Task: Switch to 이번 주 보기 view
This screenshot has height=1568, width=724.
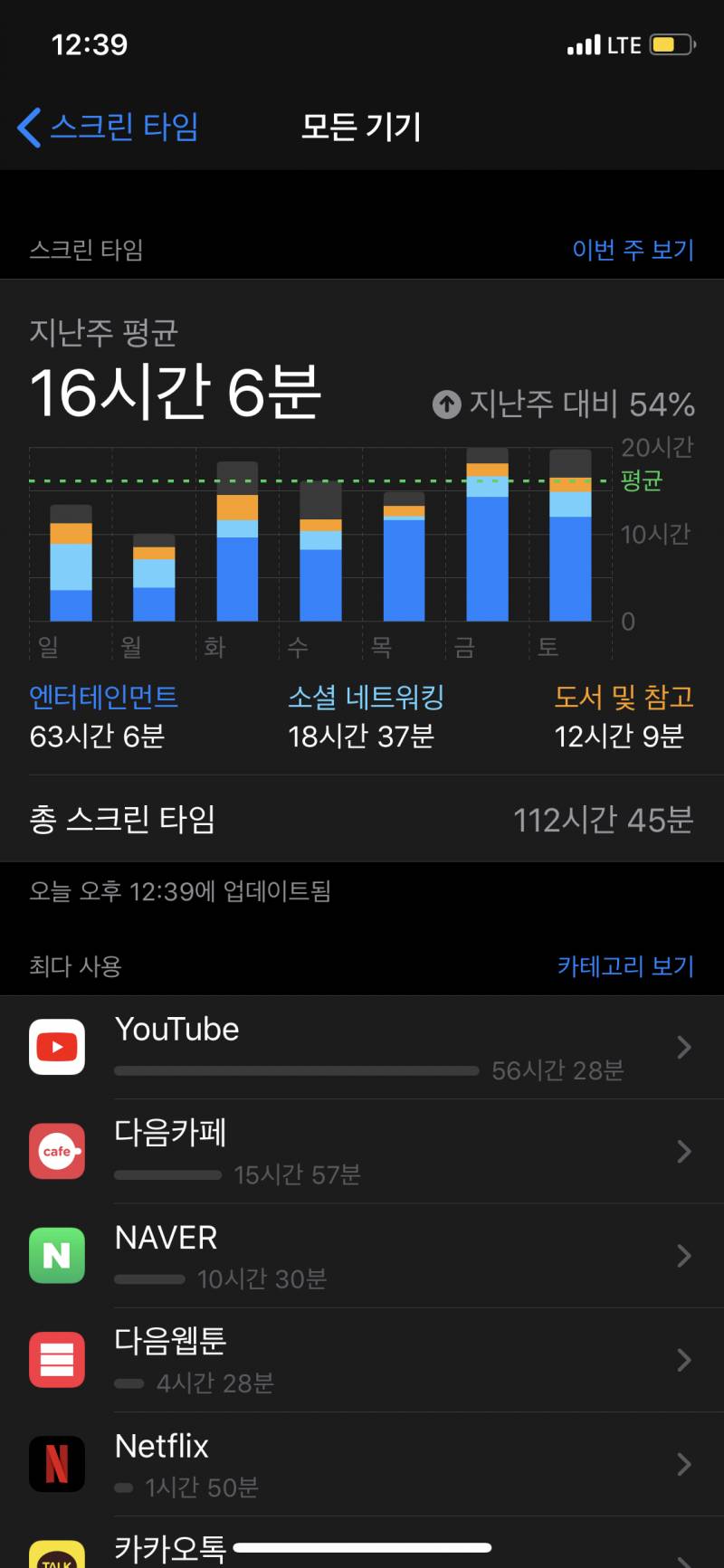Action: (632, 250)
